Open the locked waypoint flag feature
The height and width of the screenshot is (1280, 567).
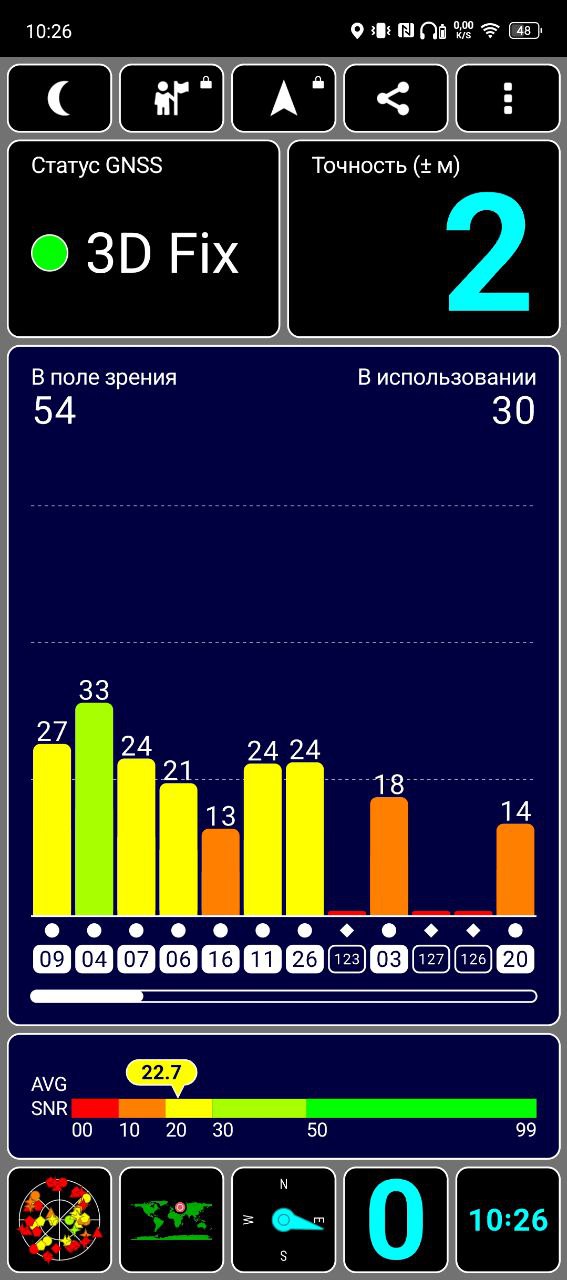(x=172, y=99)
